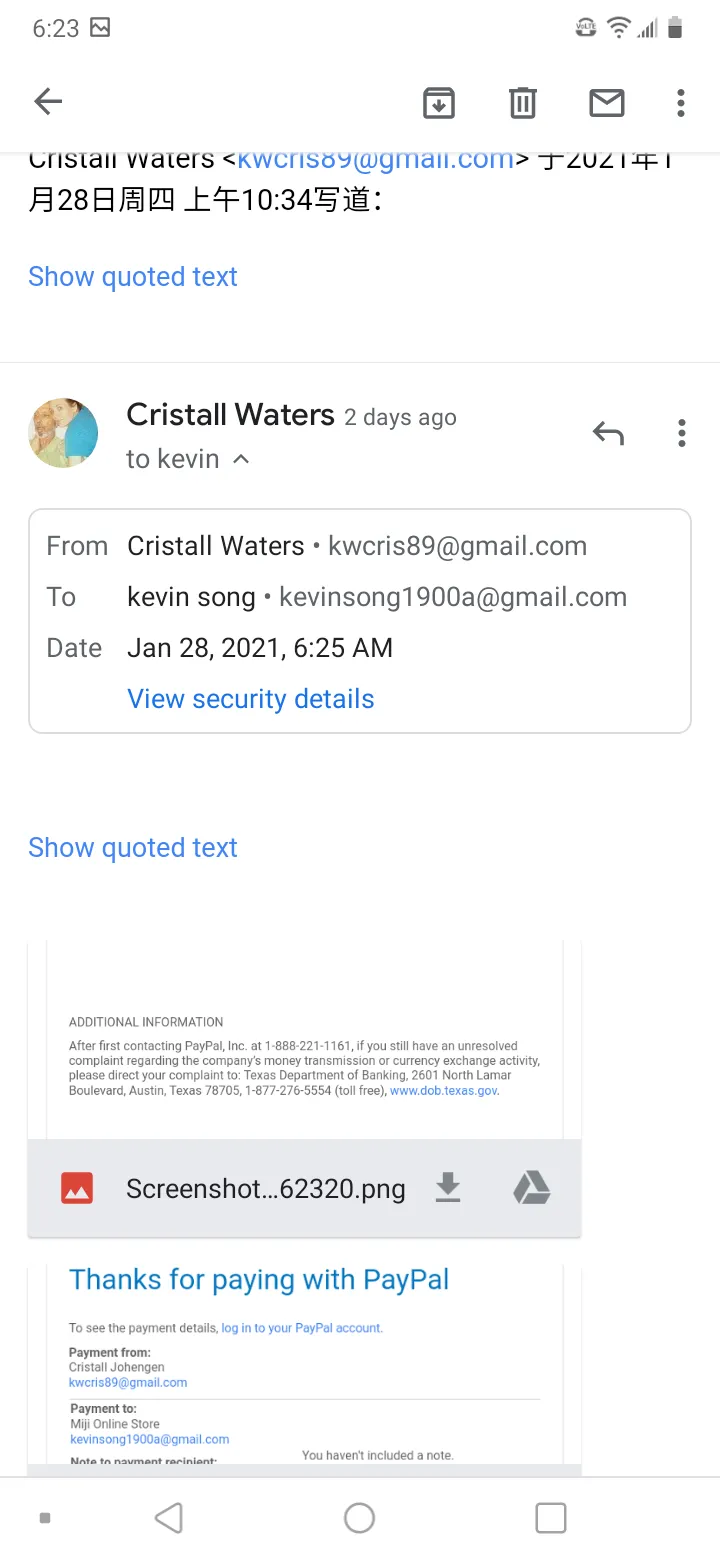Open the PayPal receipt attachment preview
720x1560 pixels.
pyautogui.click(x=304, y=1370)
